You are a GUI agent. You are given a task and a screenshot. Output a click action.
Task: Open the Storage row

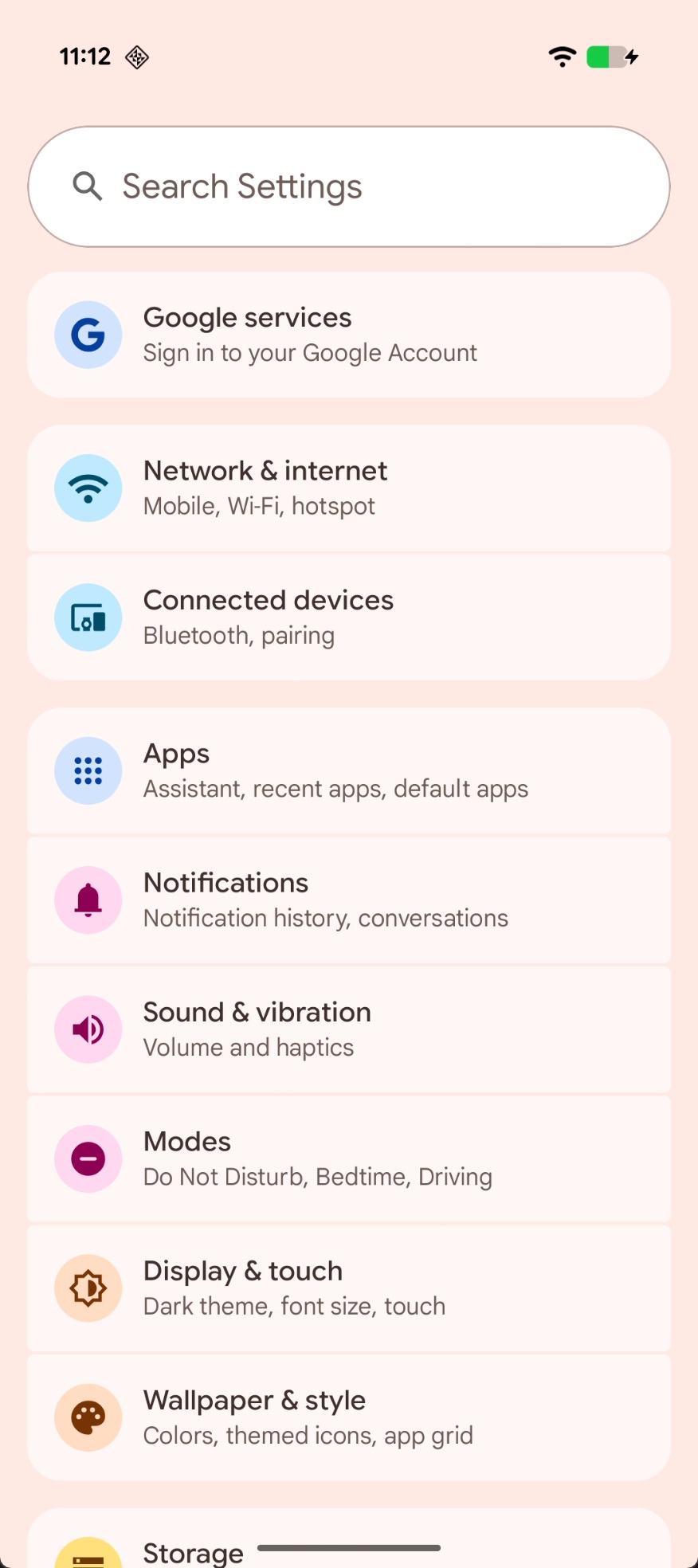coord(191,1552)
